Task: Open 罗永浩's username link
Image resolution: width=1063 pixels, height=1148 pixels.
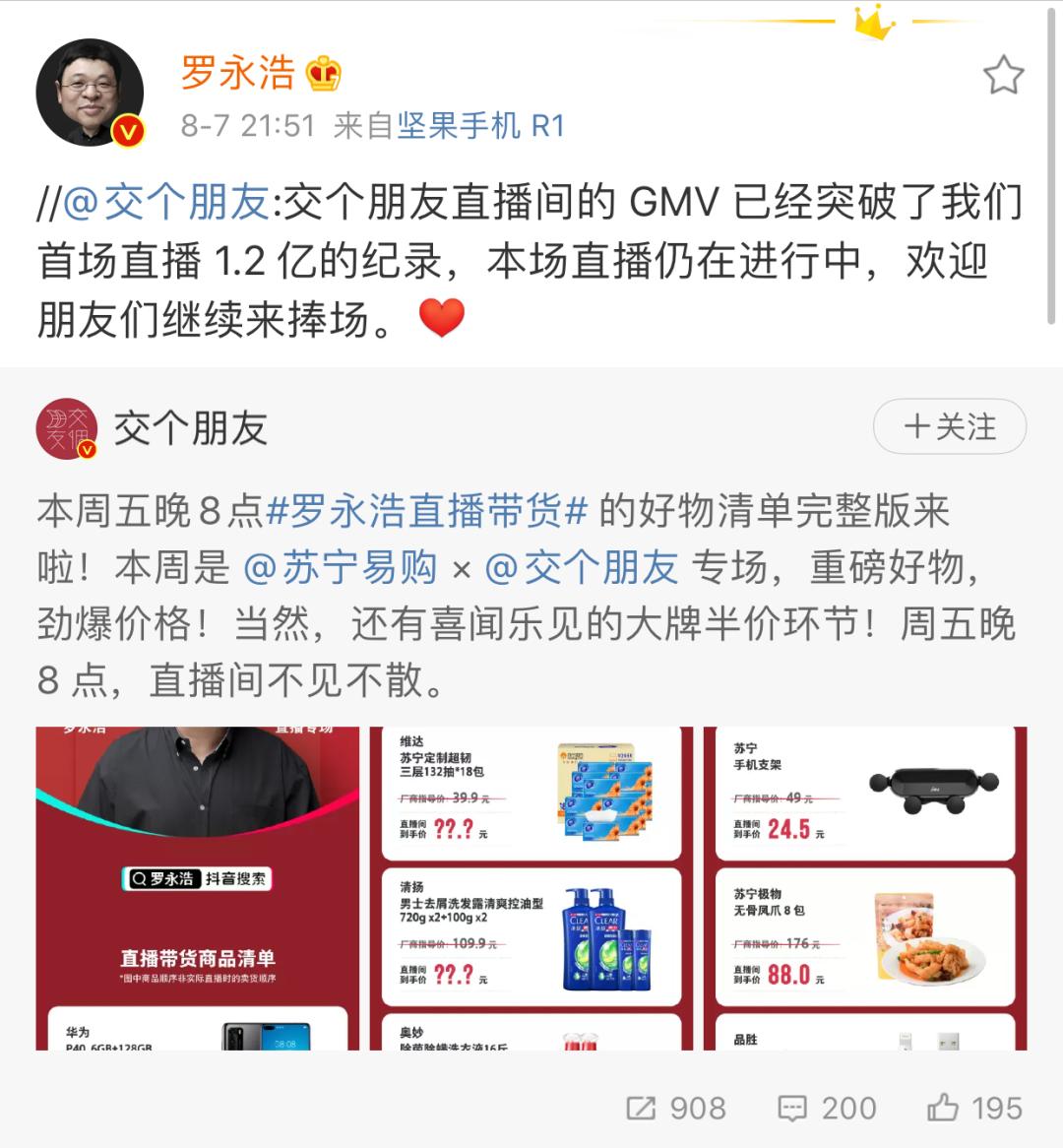Action: coord(238,73)
